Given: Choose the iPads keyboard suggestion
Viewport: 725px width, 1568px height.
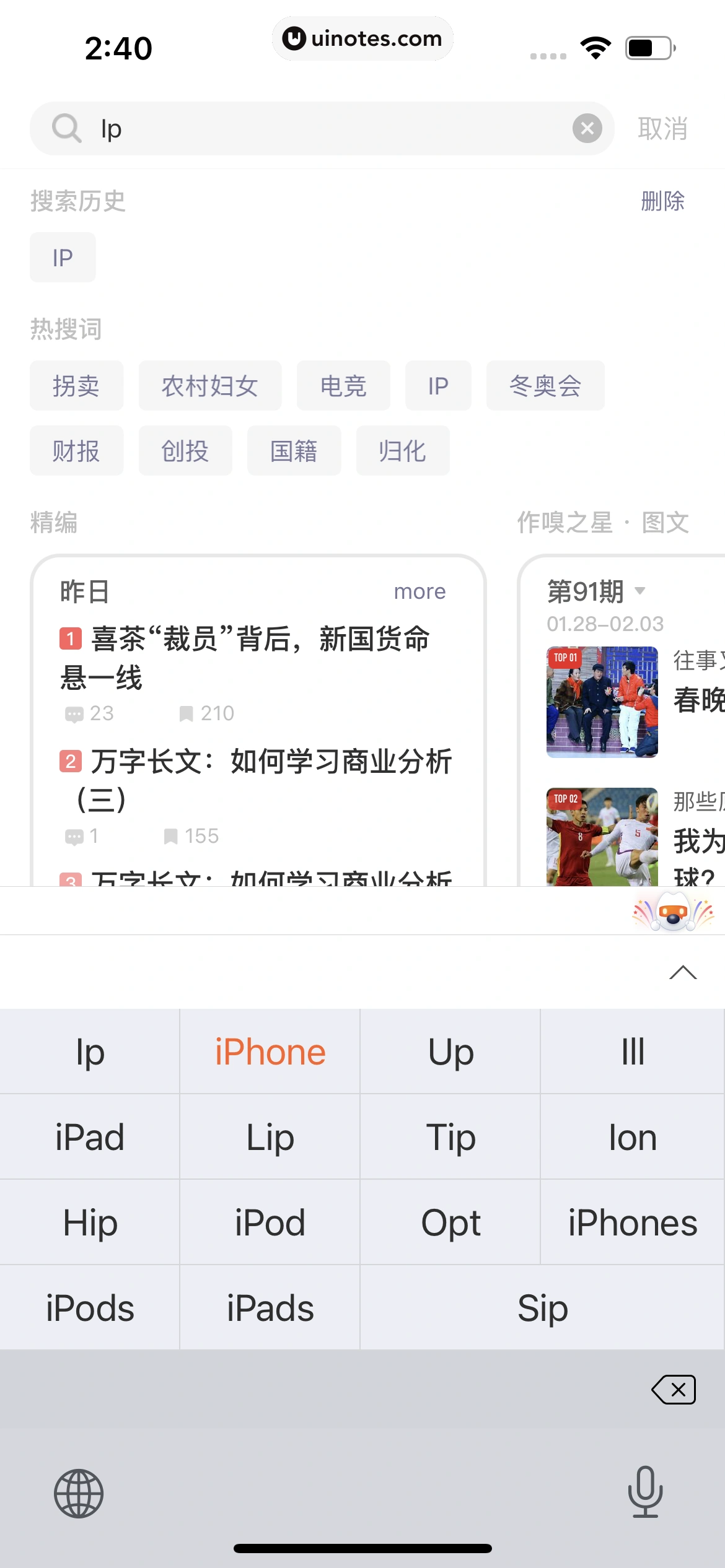Looking at the screenshot, I should (270, 1308).
